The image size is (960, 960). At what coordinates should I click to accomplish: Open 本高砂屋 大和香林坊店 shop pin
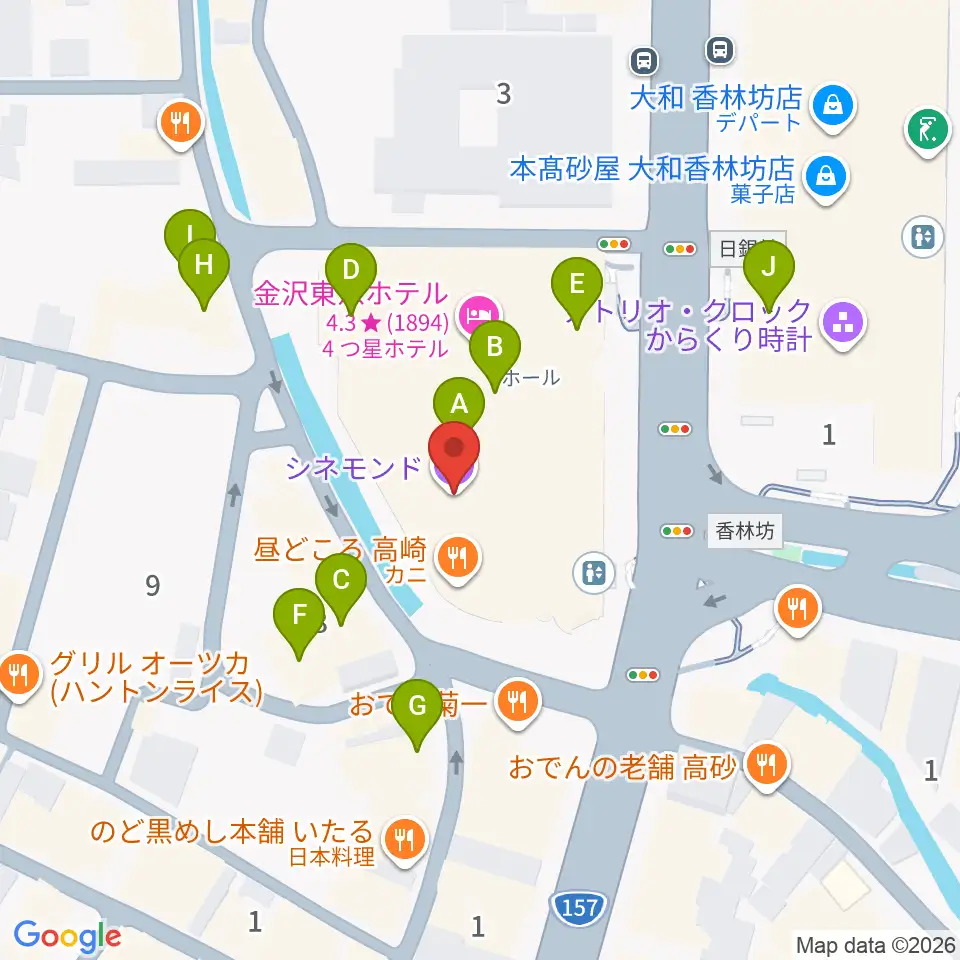tap(826, 178)
